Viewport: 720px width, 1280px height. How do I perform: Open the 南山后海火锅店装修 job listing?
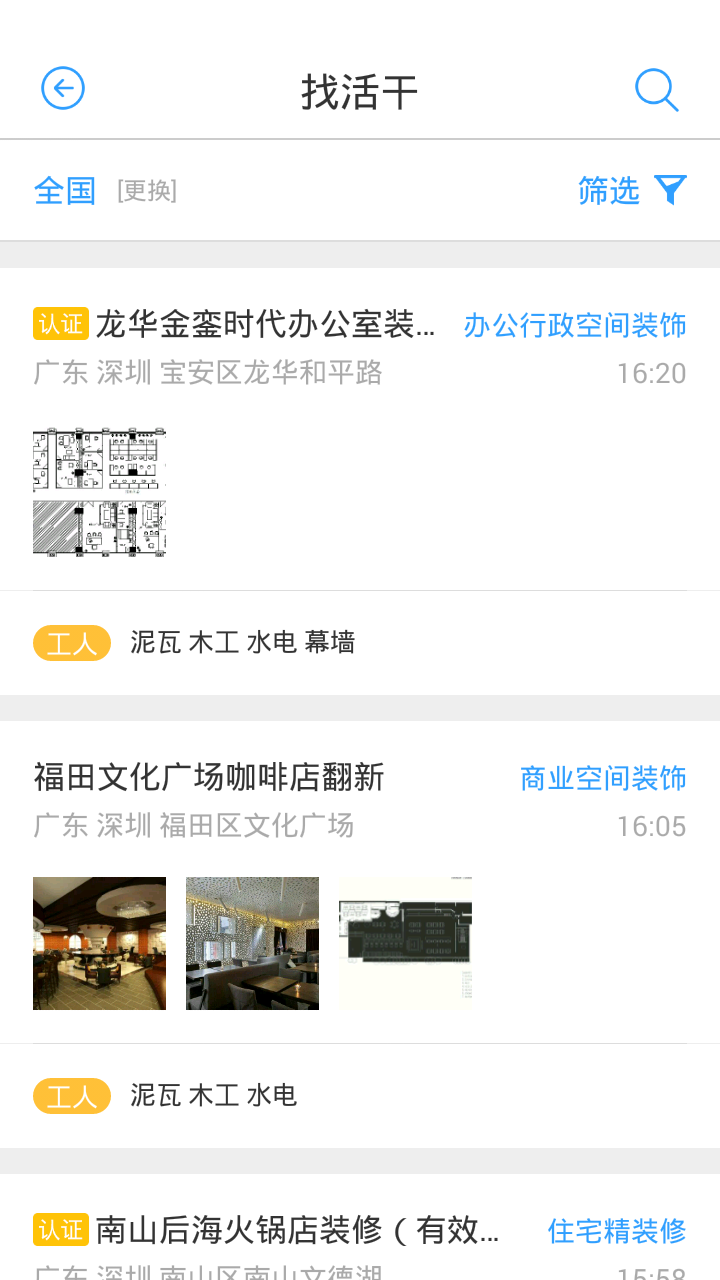click(x=297, y=1230)
